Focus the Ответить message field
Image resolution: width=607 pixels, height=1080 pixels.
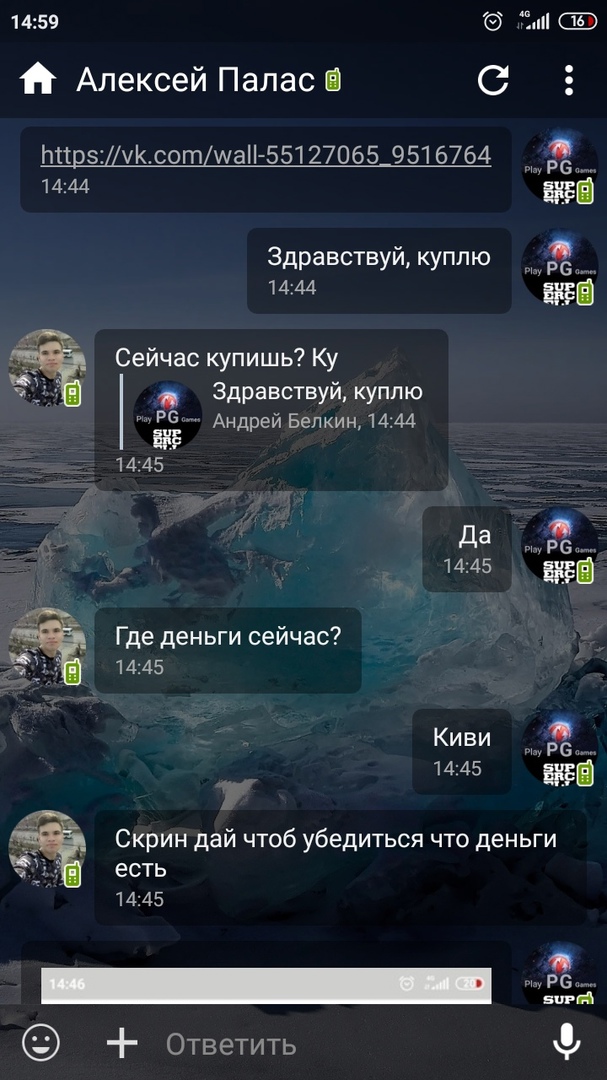point(340,1044)
